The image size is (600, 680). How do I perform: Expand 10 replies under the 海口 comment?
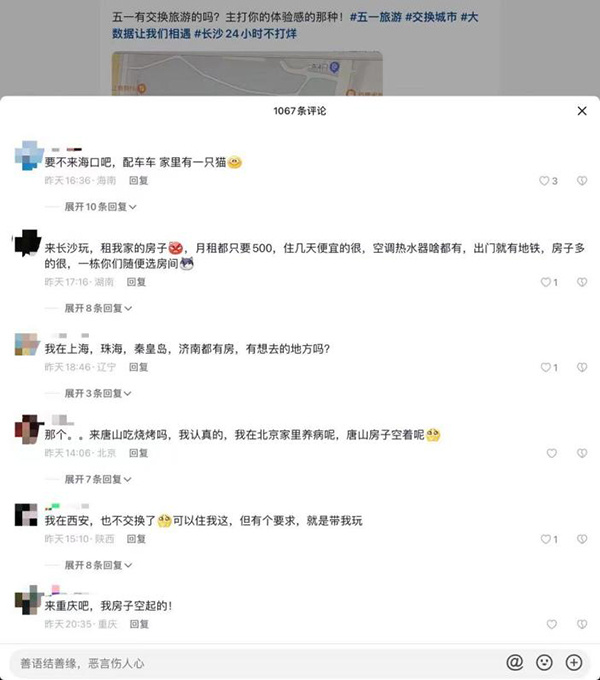pyautogui.click(x=100, y=207)
